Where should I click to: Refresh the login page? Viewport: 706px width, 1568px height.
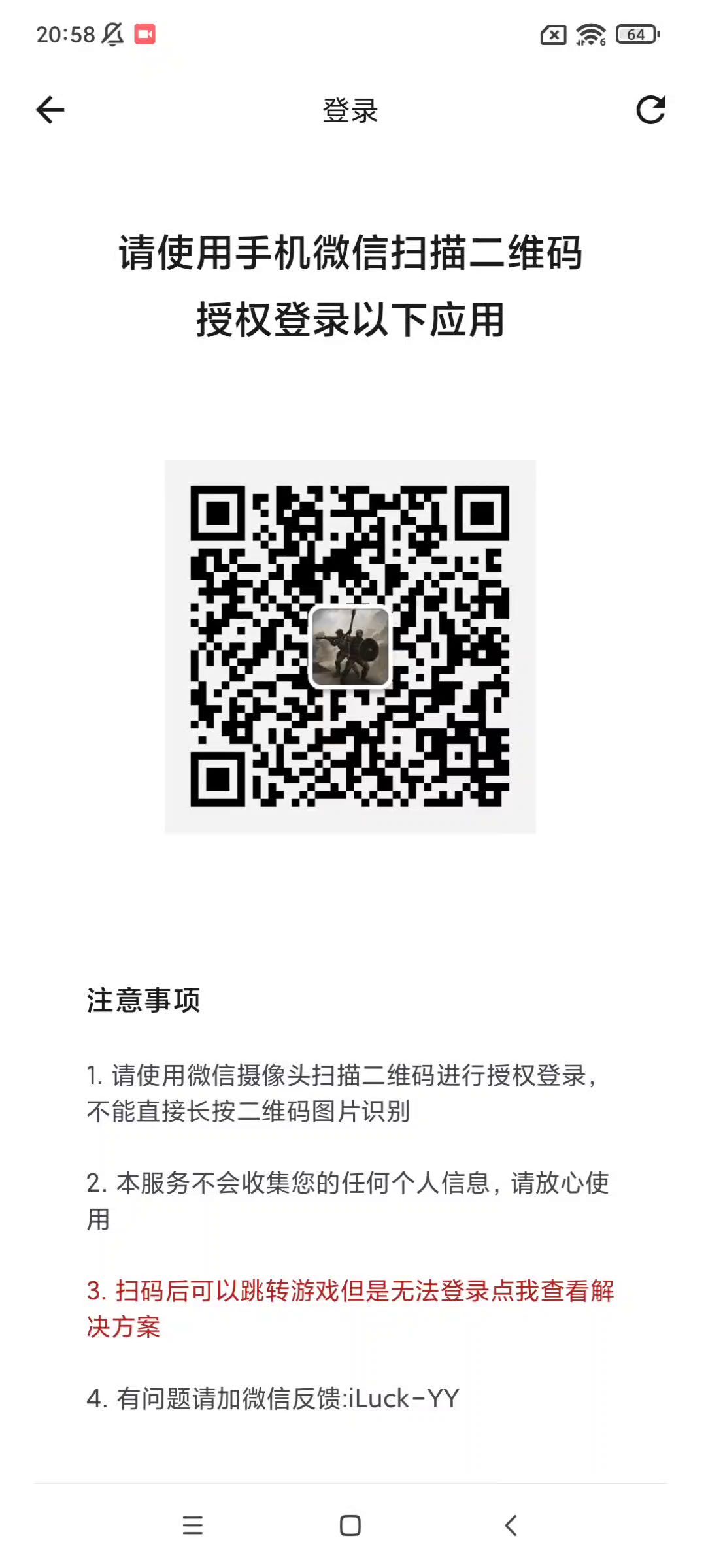(x=650, y=110)
